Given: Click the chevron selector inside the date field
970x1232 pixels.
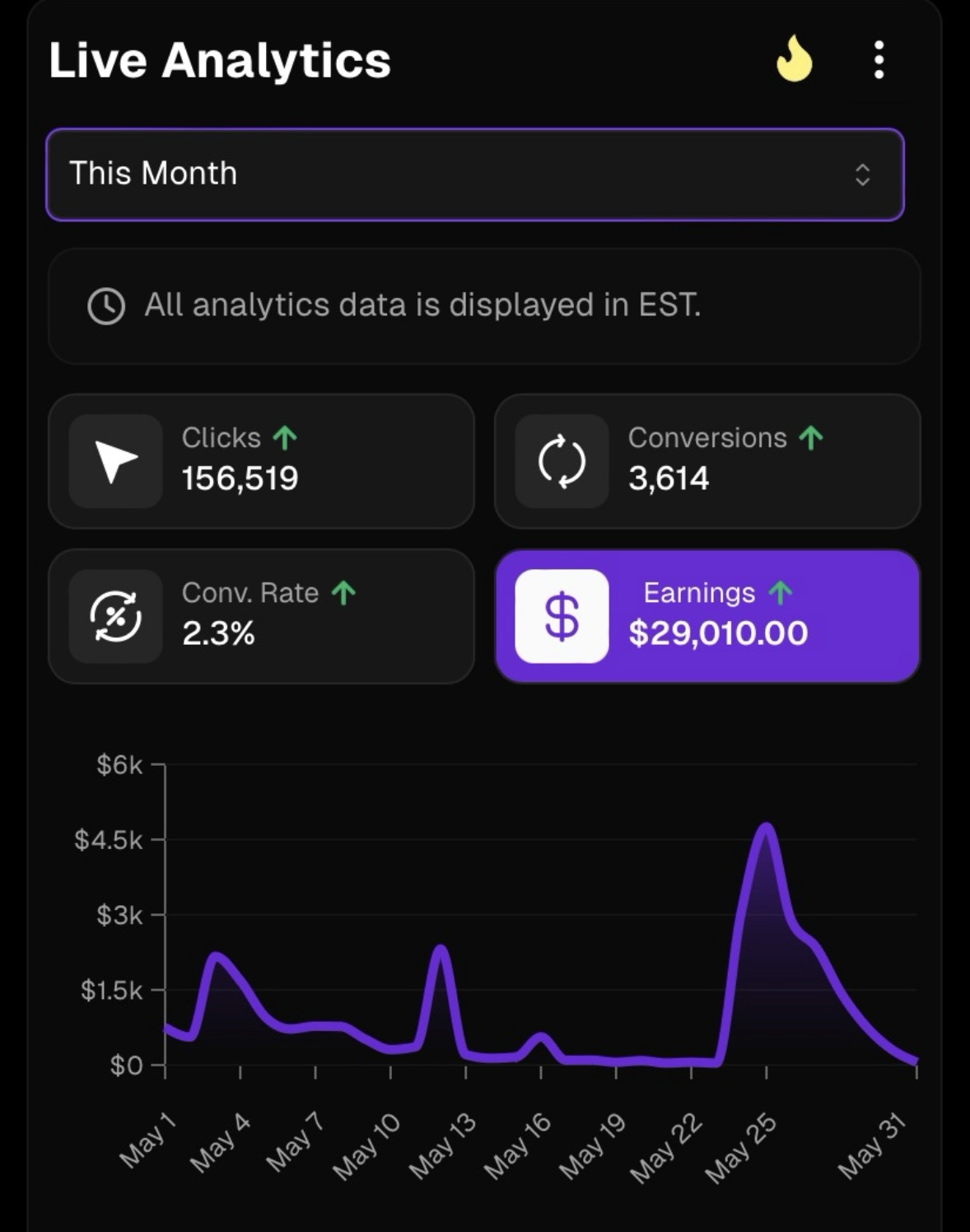Looking at the screenshot, I should [863, 174].
